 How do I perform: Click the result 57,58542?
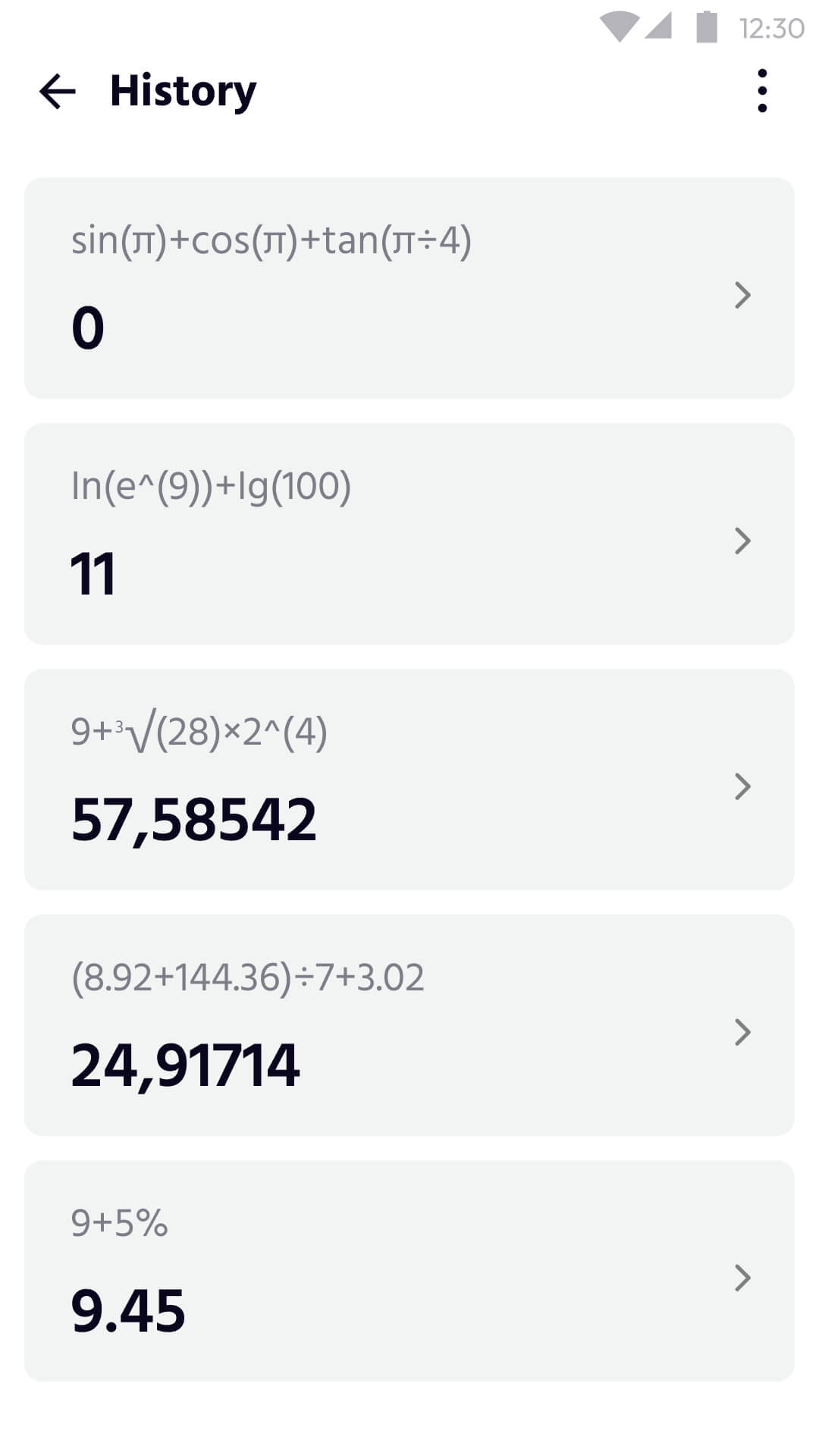point(194,820)
